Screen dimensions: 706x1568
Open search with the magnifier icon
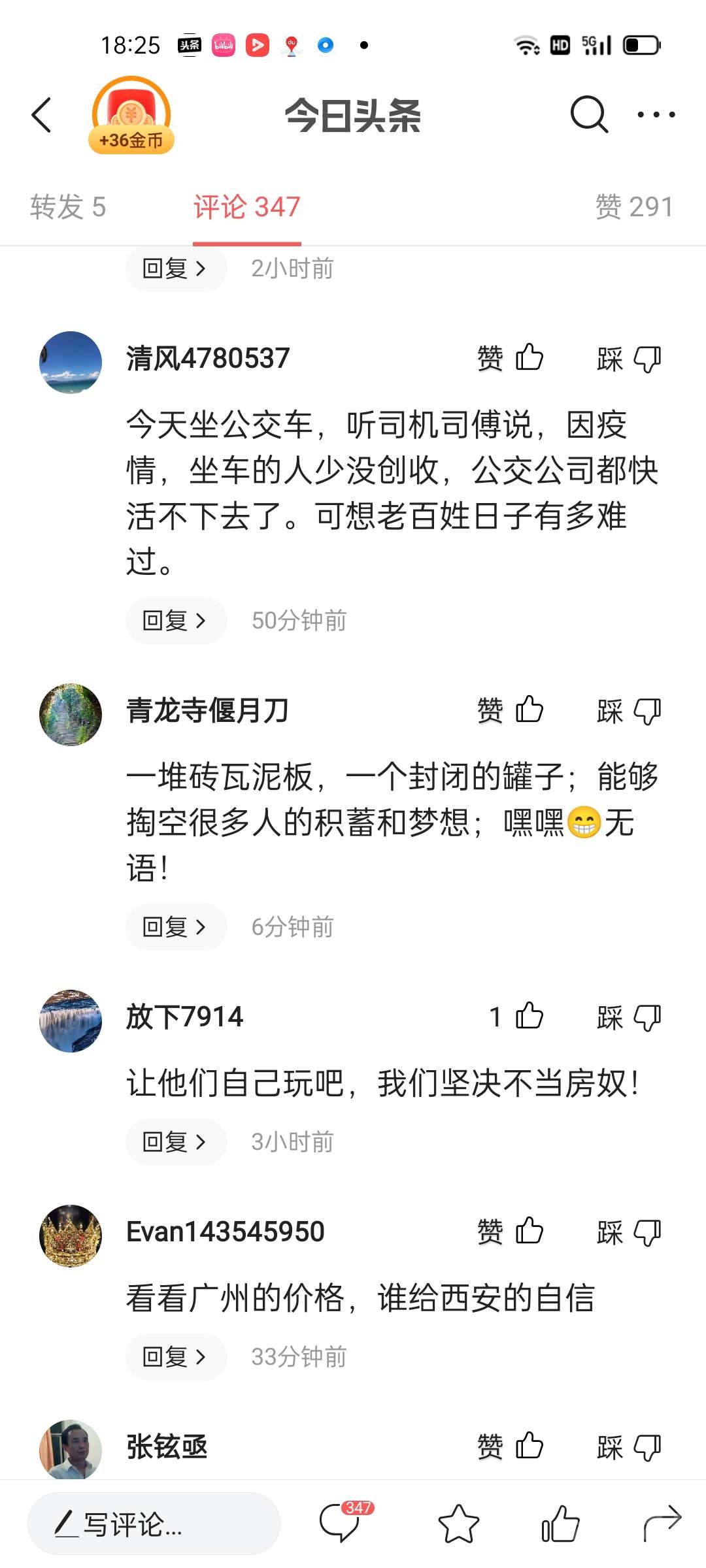point(588,115)
